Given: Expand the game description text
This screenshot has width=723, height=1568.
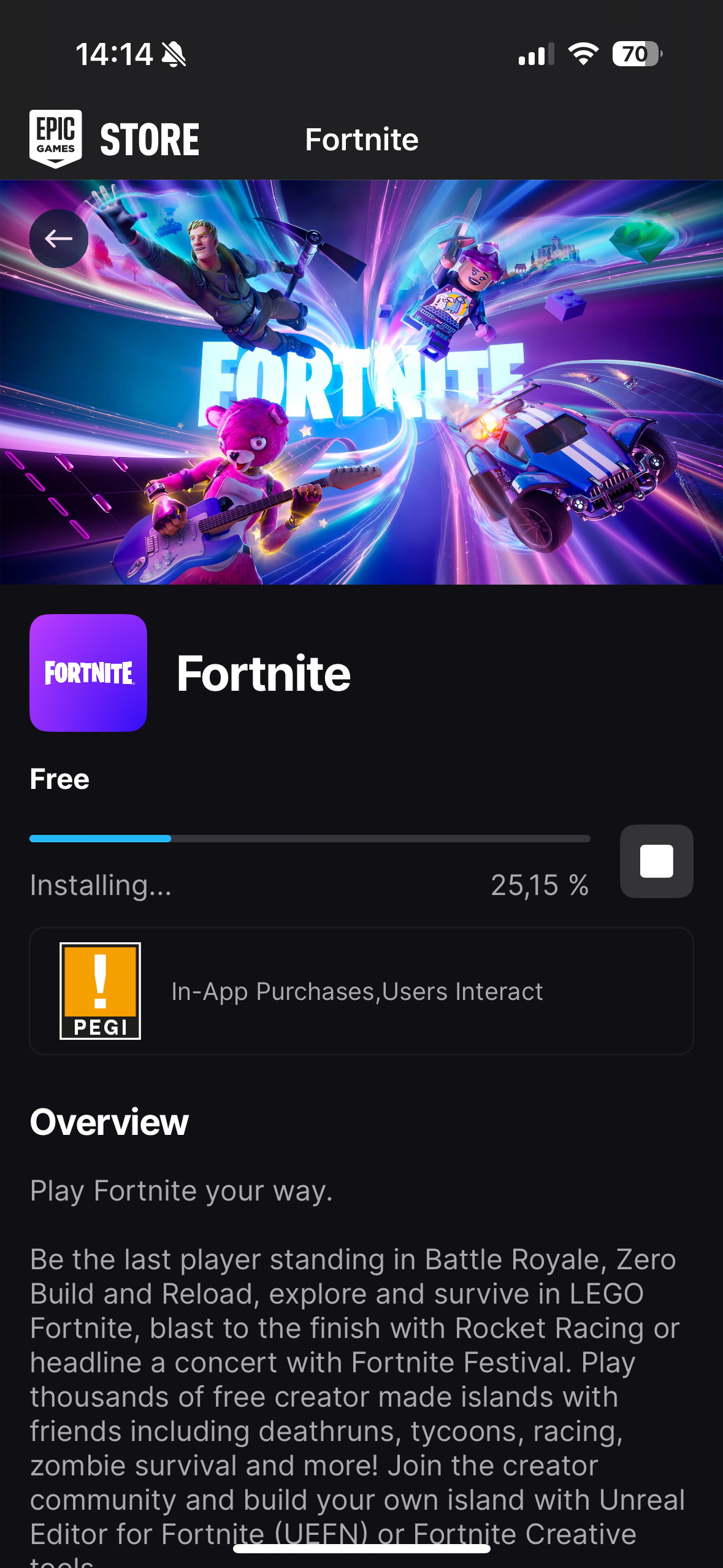Looking at the screenshot, I should (x=361, y=1350).
